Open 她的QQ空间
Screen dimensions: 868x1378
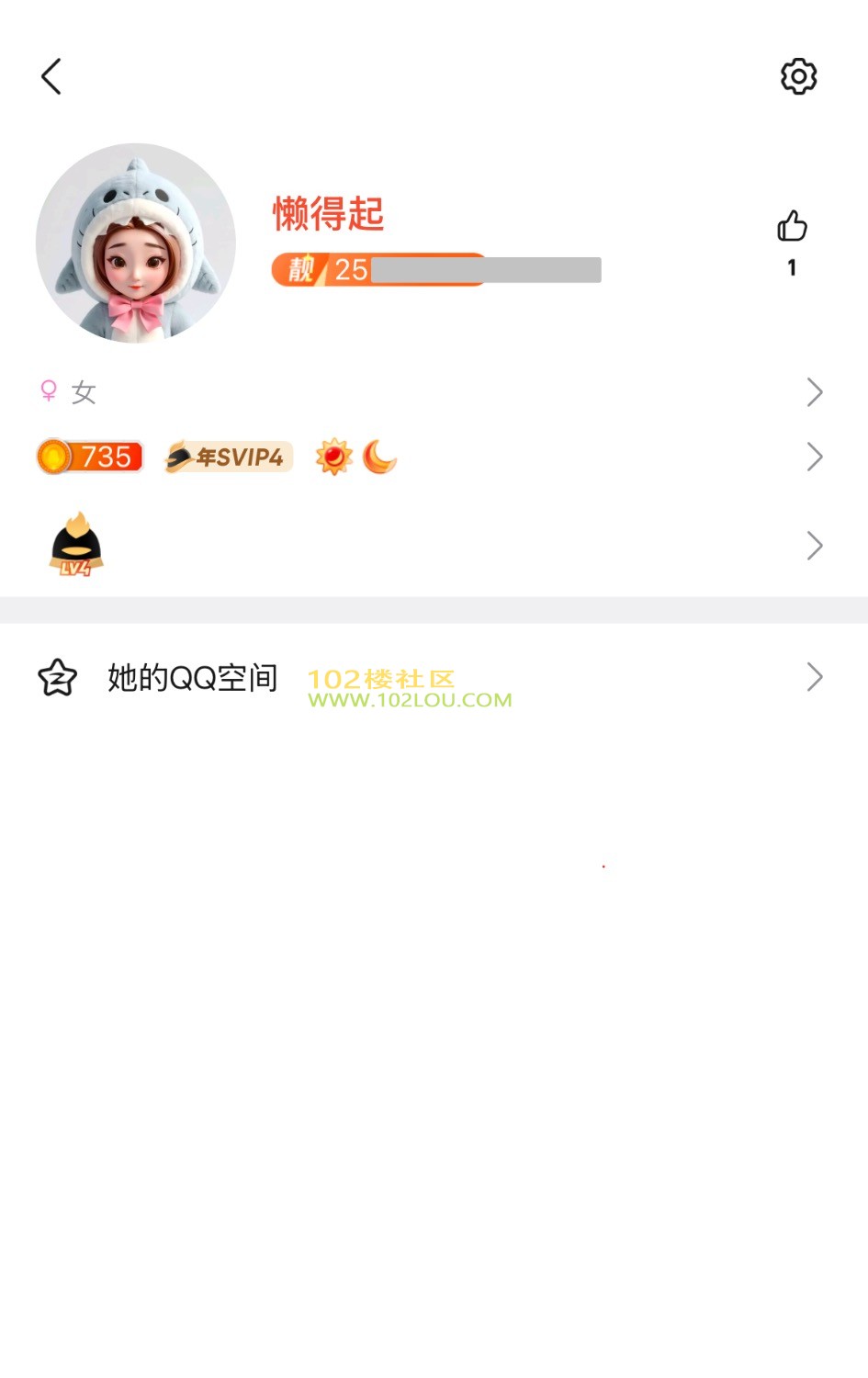coord(432,678)
